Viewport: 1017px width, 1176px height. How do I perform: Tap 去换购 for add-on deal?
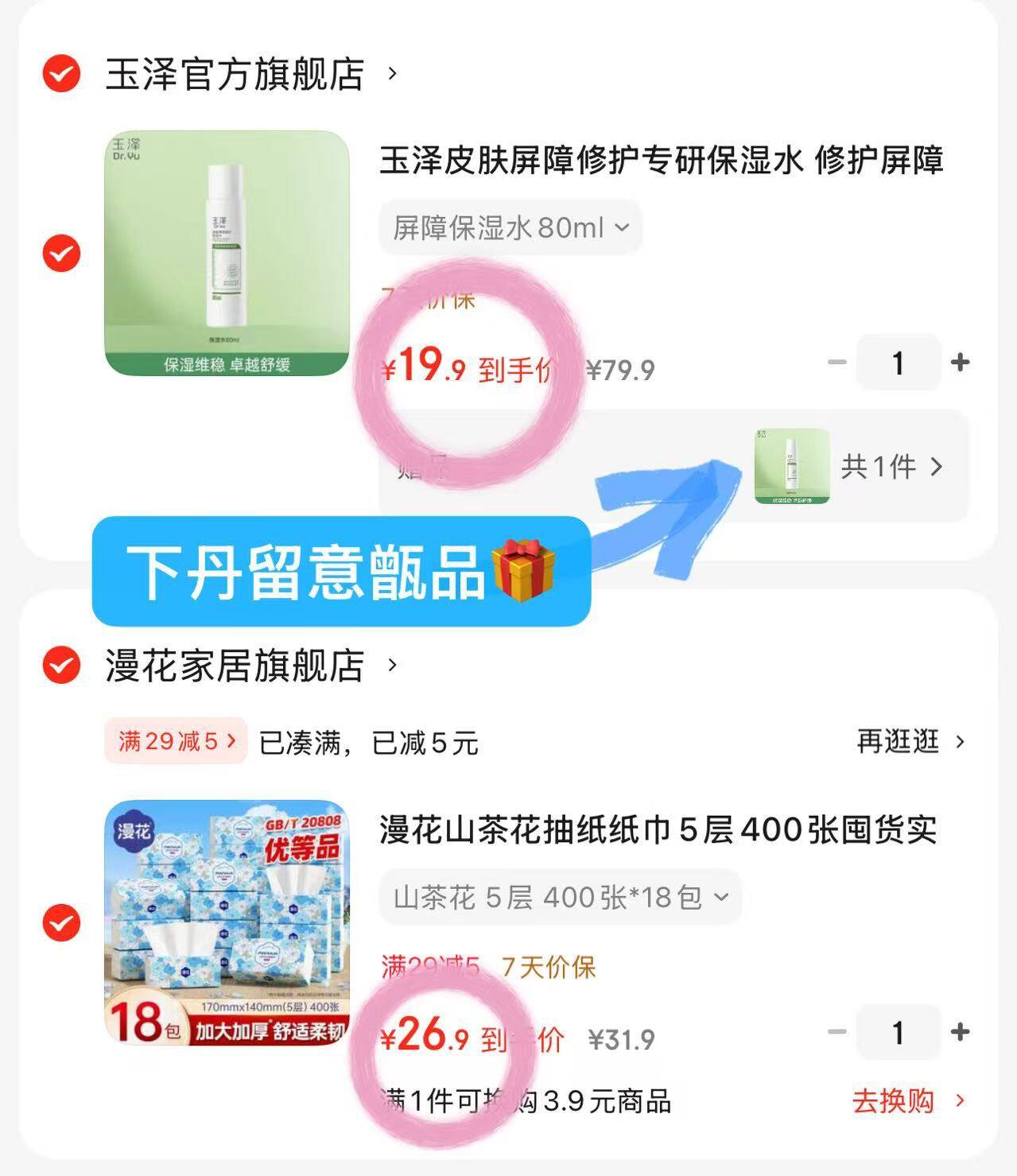[x=907, y=1101]
